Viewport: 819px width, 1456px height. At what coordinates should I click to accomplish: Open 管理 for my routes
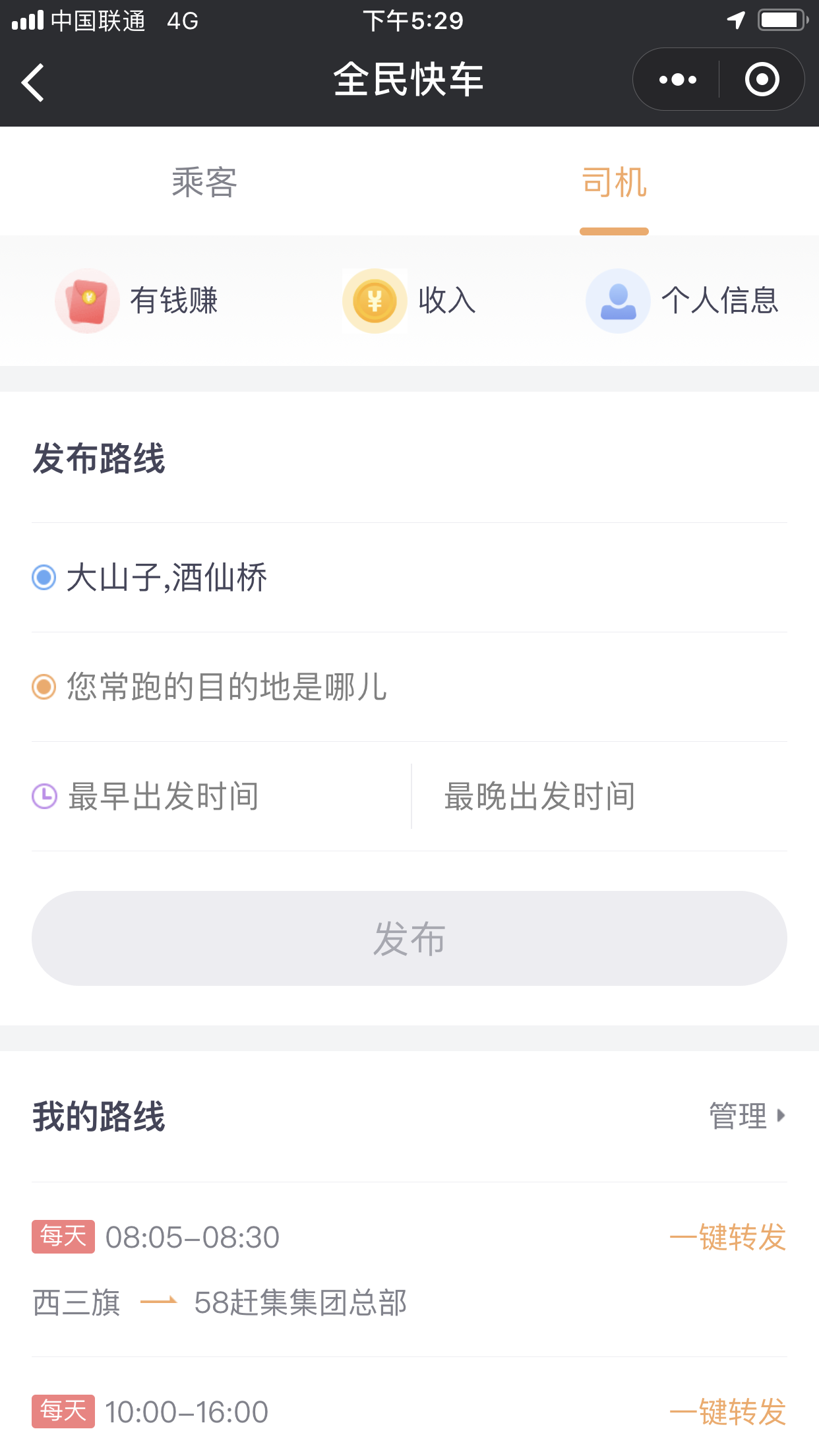coord(748,1116)
